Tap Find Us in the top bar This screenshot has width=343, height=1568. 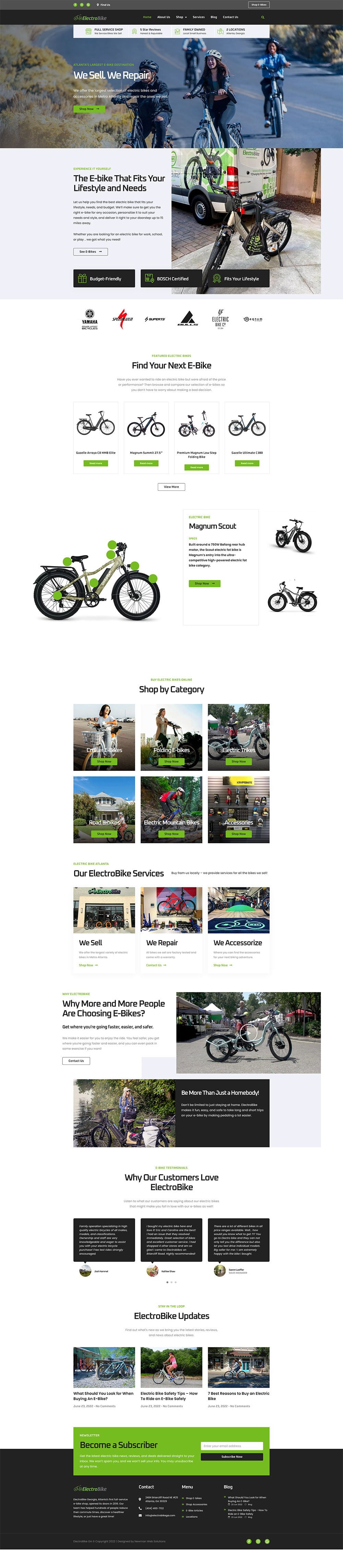(103, 4)
